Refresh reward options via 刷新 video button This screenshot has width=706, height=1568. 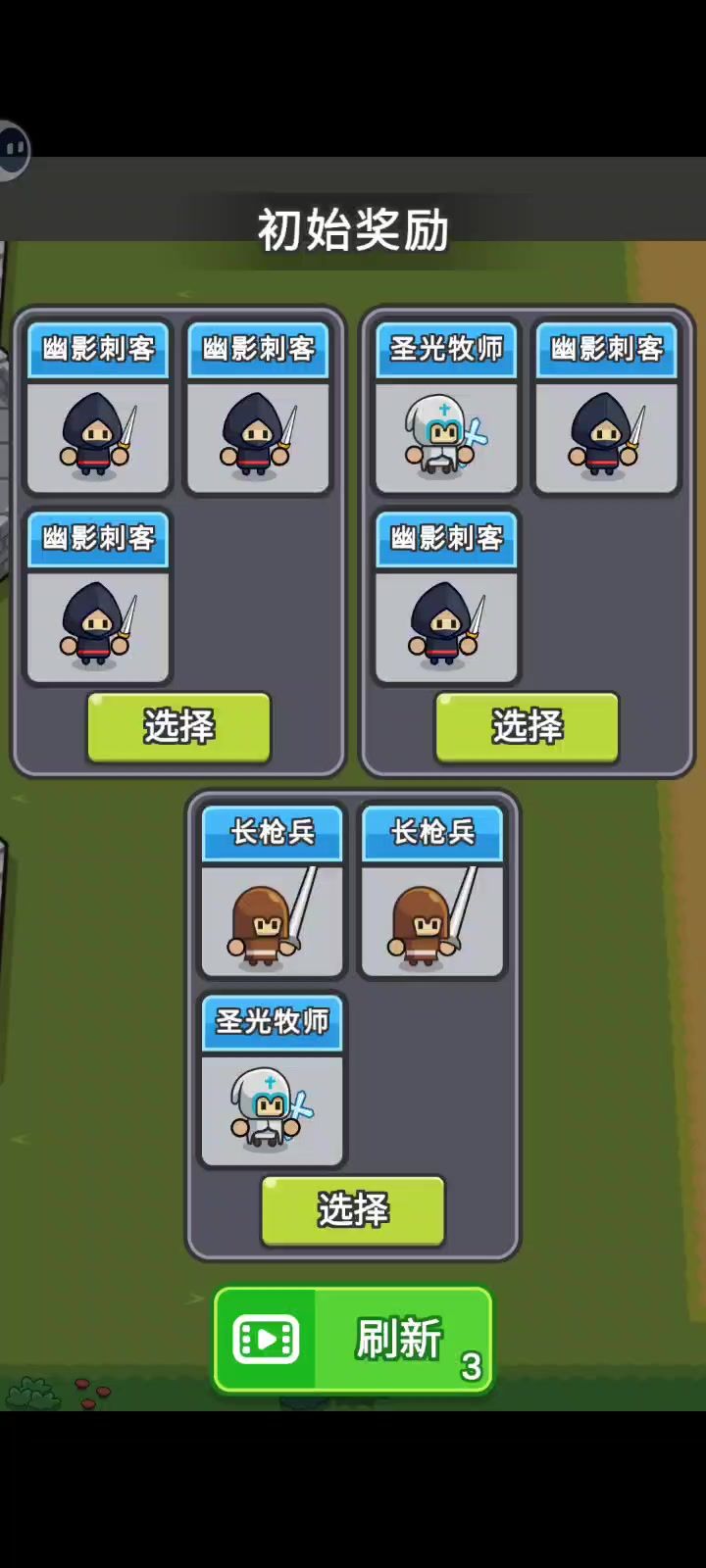(x=353, y=1340)
